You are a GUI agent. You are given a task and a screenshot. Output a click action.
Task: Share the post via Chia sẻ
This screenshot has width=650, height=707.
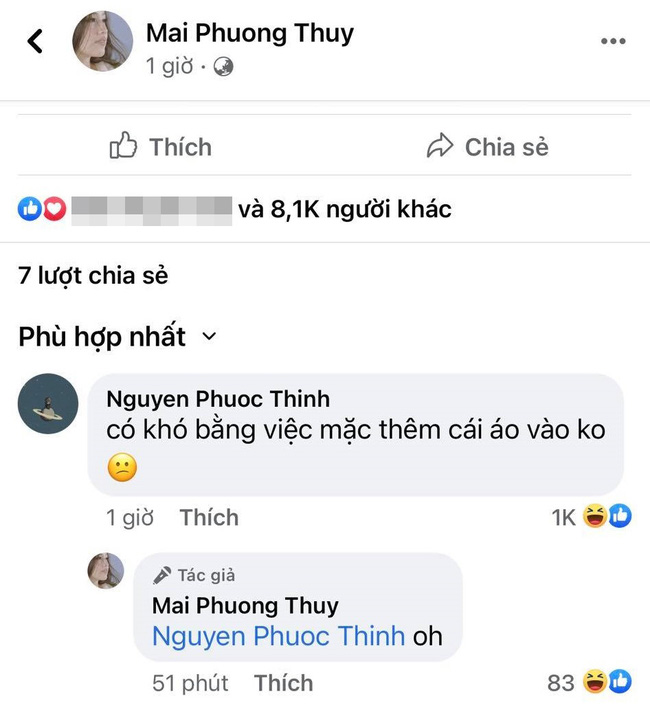(487, 147)
